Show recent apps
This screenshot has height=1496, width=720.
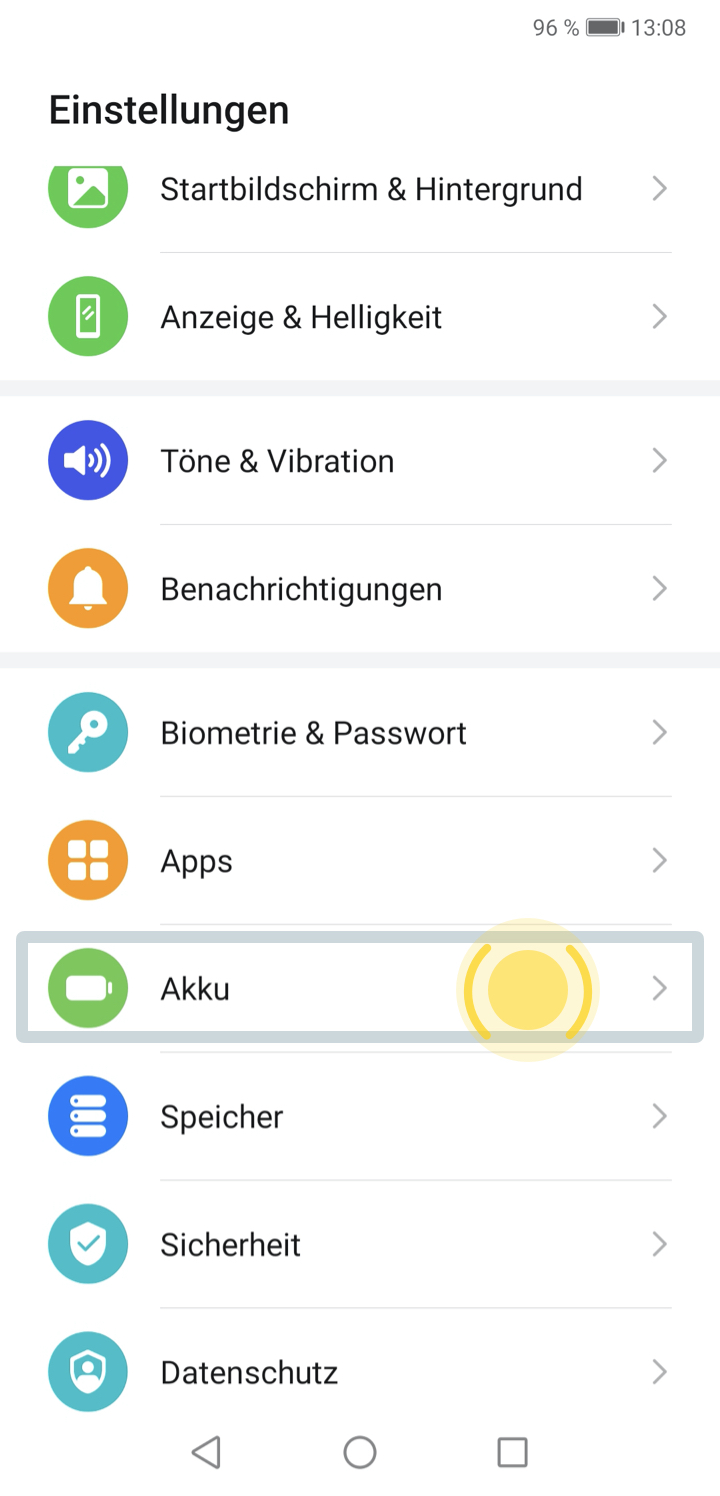[513, 1452]
